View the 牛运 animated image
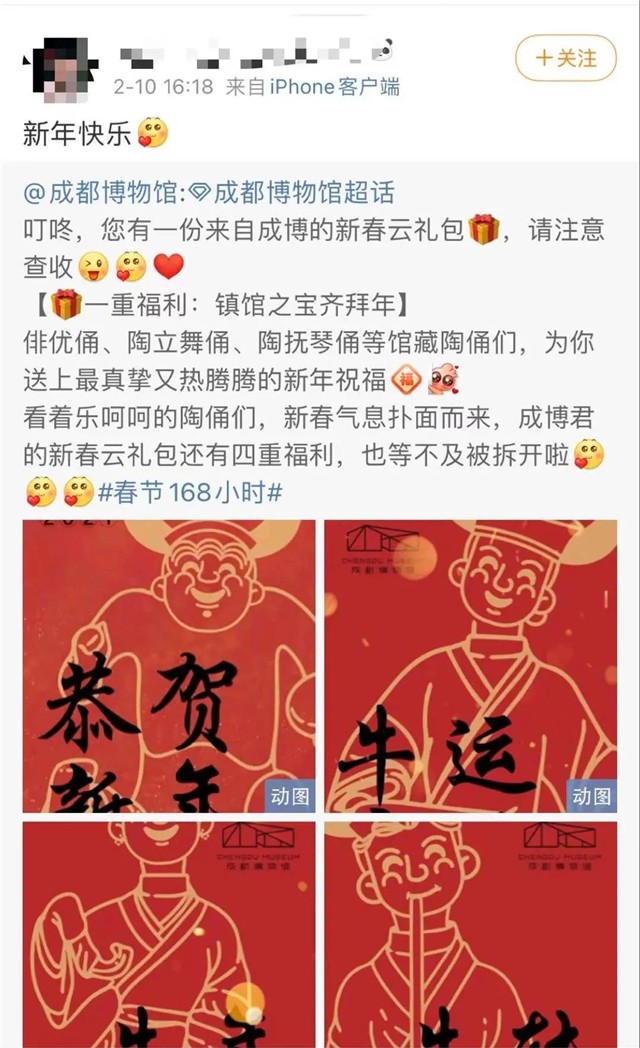Viewport: 640px width, 1048px height. click(470, 665)
